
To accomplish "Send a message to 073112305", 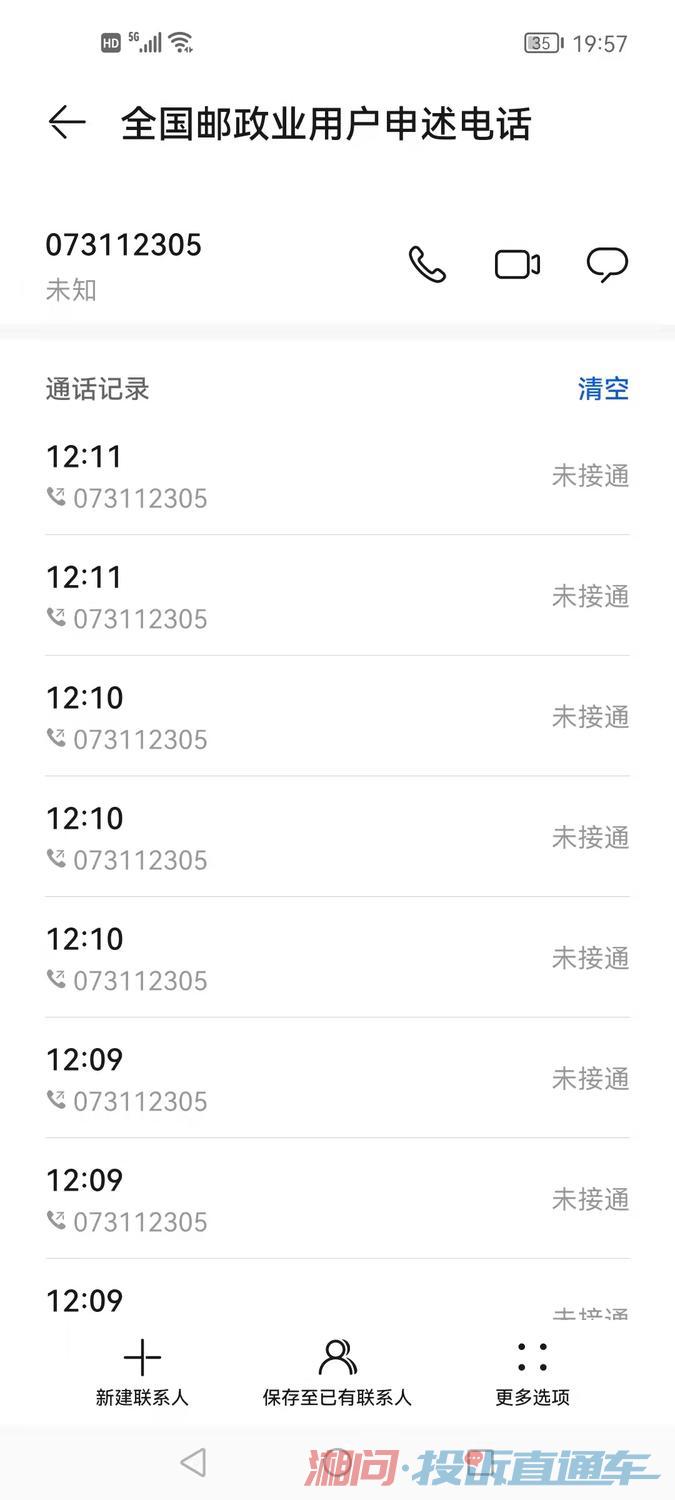I will click(607, 265).
